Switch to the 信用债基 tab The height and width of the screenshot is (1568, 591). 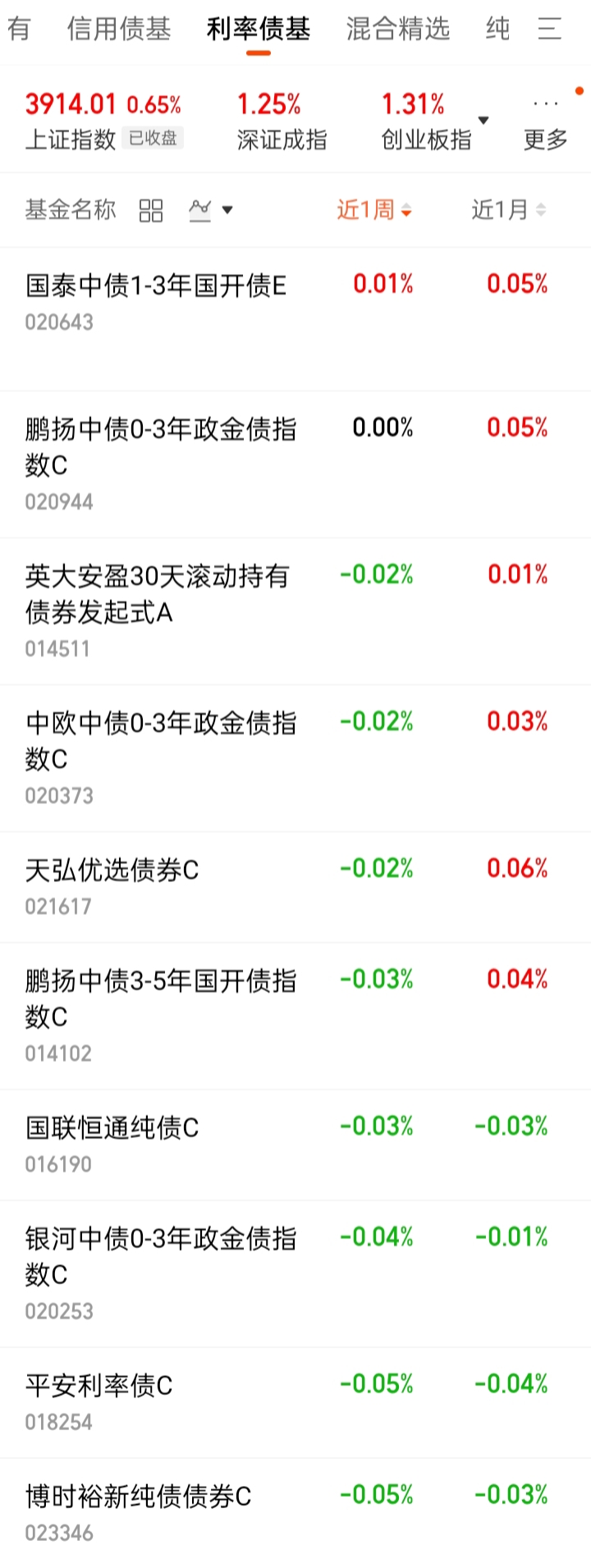(119, 30)
